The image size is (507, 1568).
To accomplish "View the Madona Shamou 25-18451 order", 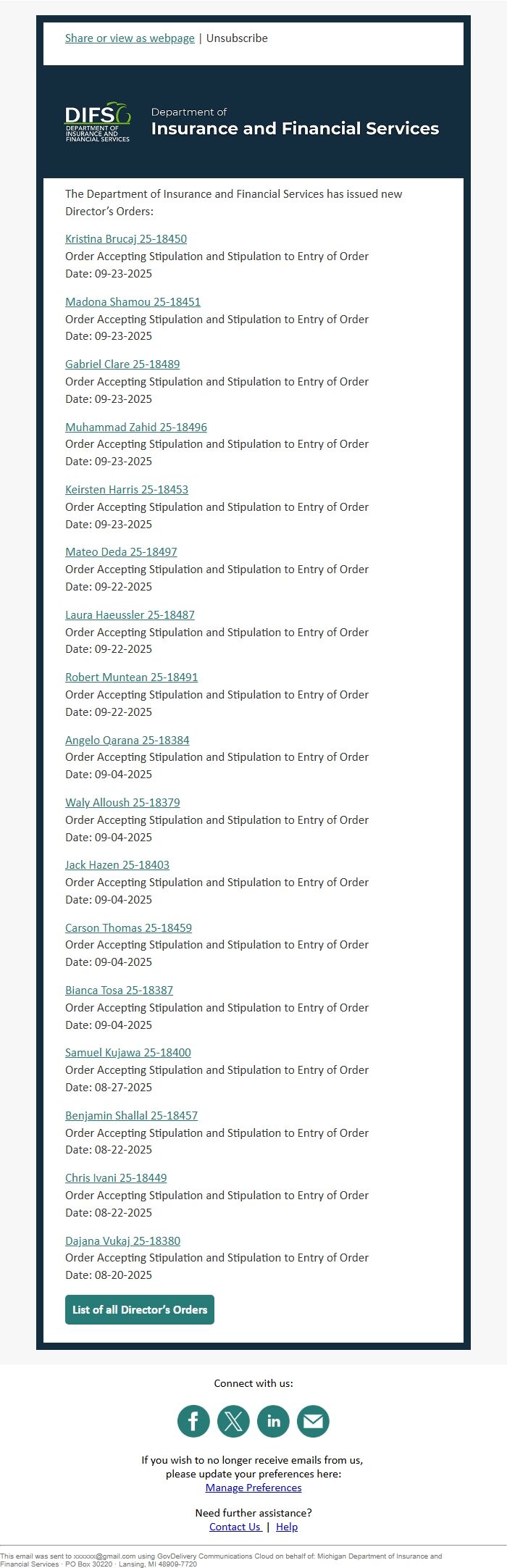I will (133, 302).
